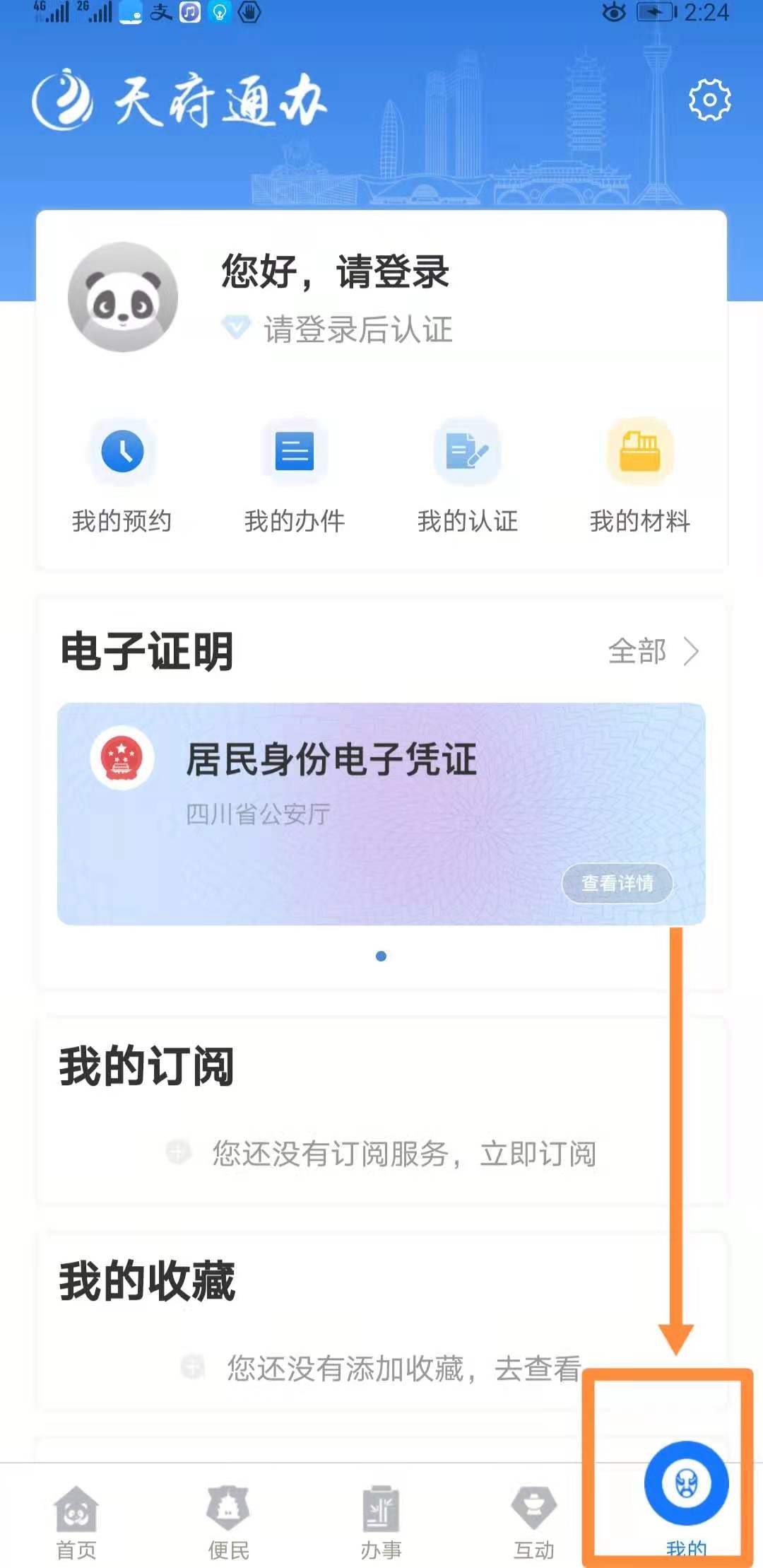Open the settings gear icon
This screenshot has height=1568, width=763.
click(x=709, y=100)
